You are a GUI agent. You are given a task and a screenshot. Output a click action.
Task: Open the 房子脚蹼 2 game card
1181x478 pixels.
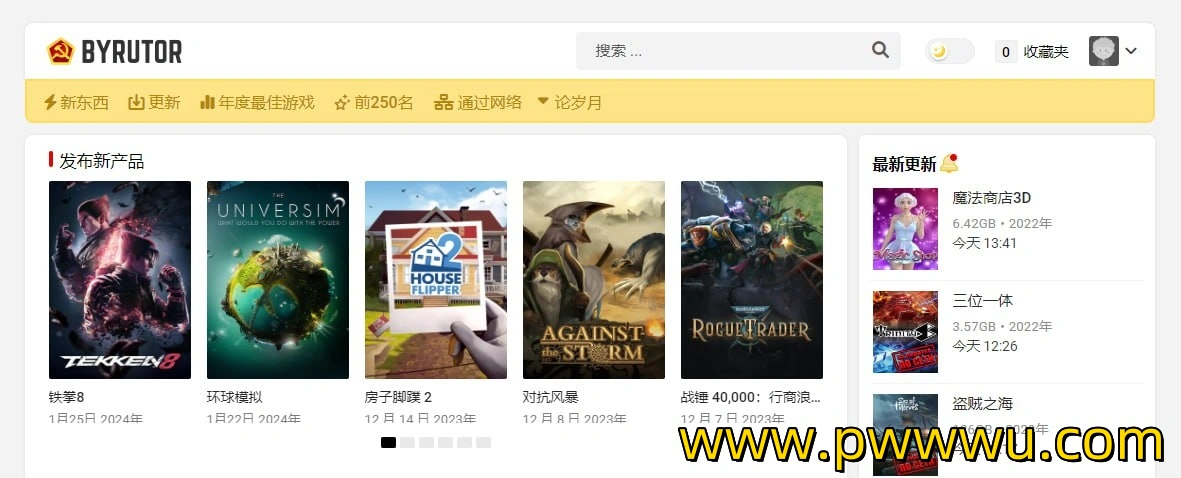(436, 280)
